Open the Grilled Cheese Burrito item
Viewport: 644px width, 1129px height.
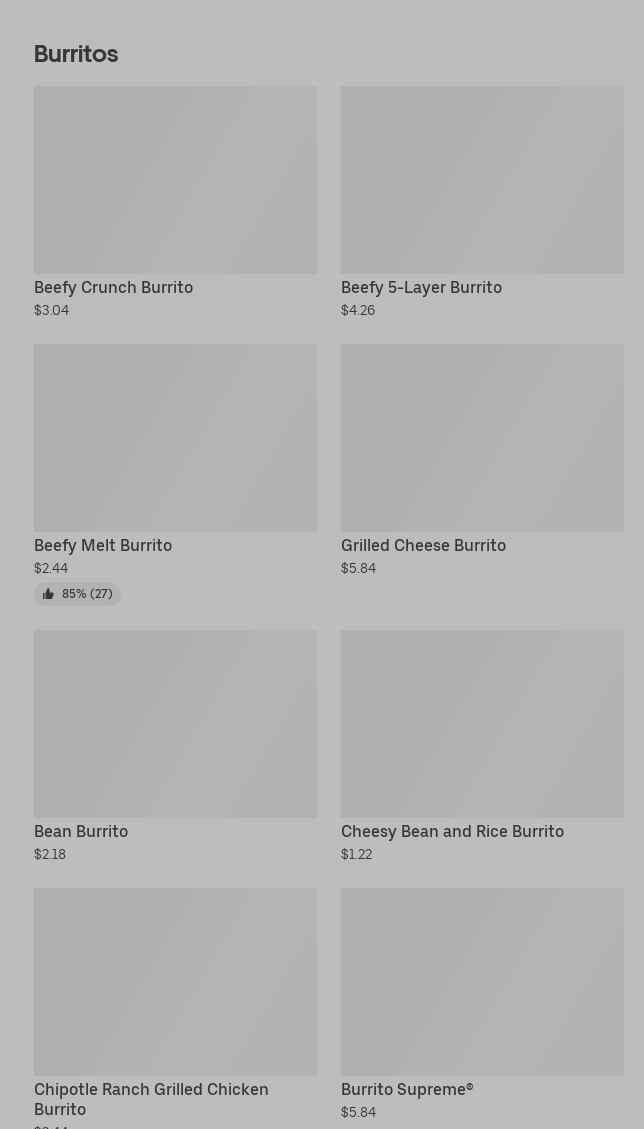coord(482,461)
